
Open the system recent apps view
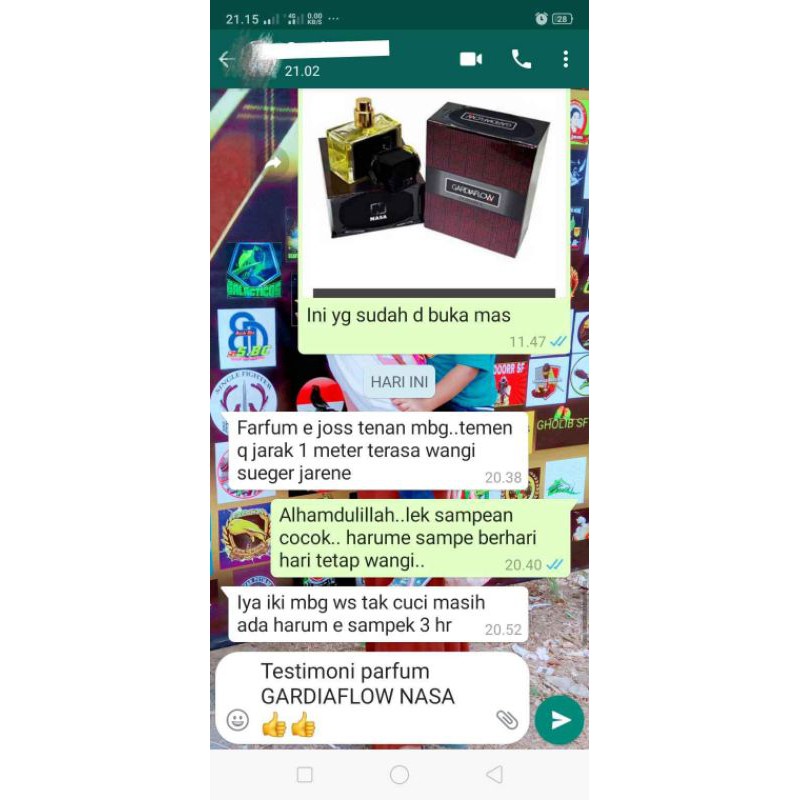[x=305, y=775]
